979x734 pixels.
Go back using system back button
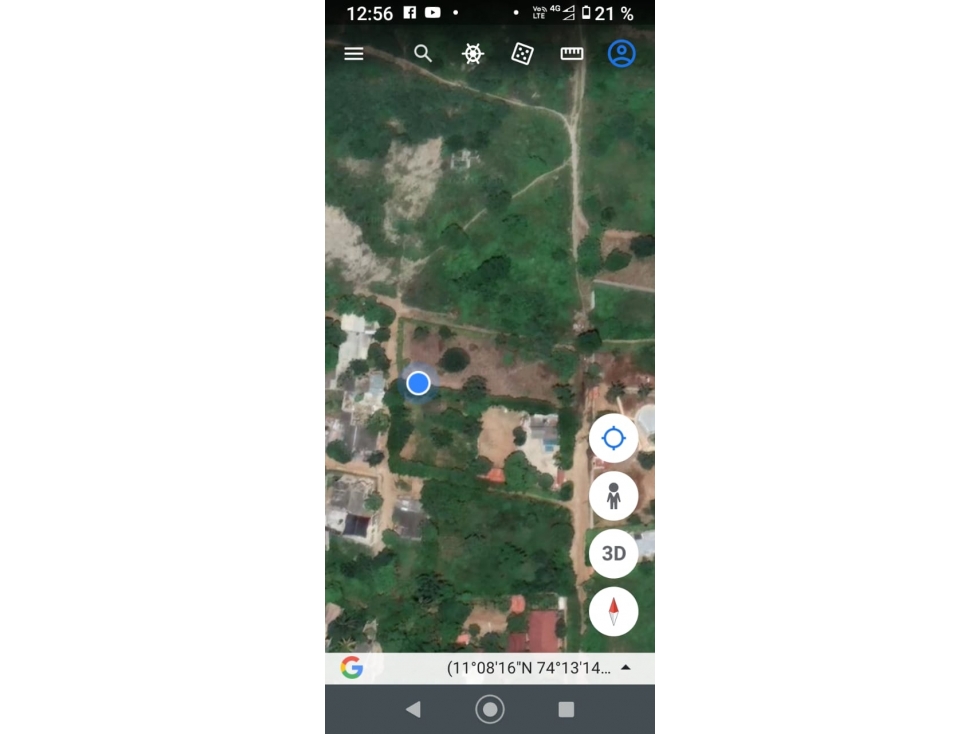413,709
